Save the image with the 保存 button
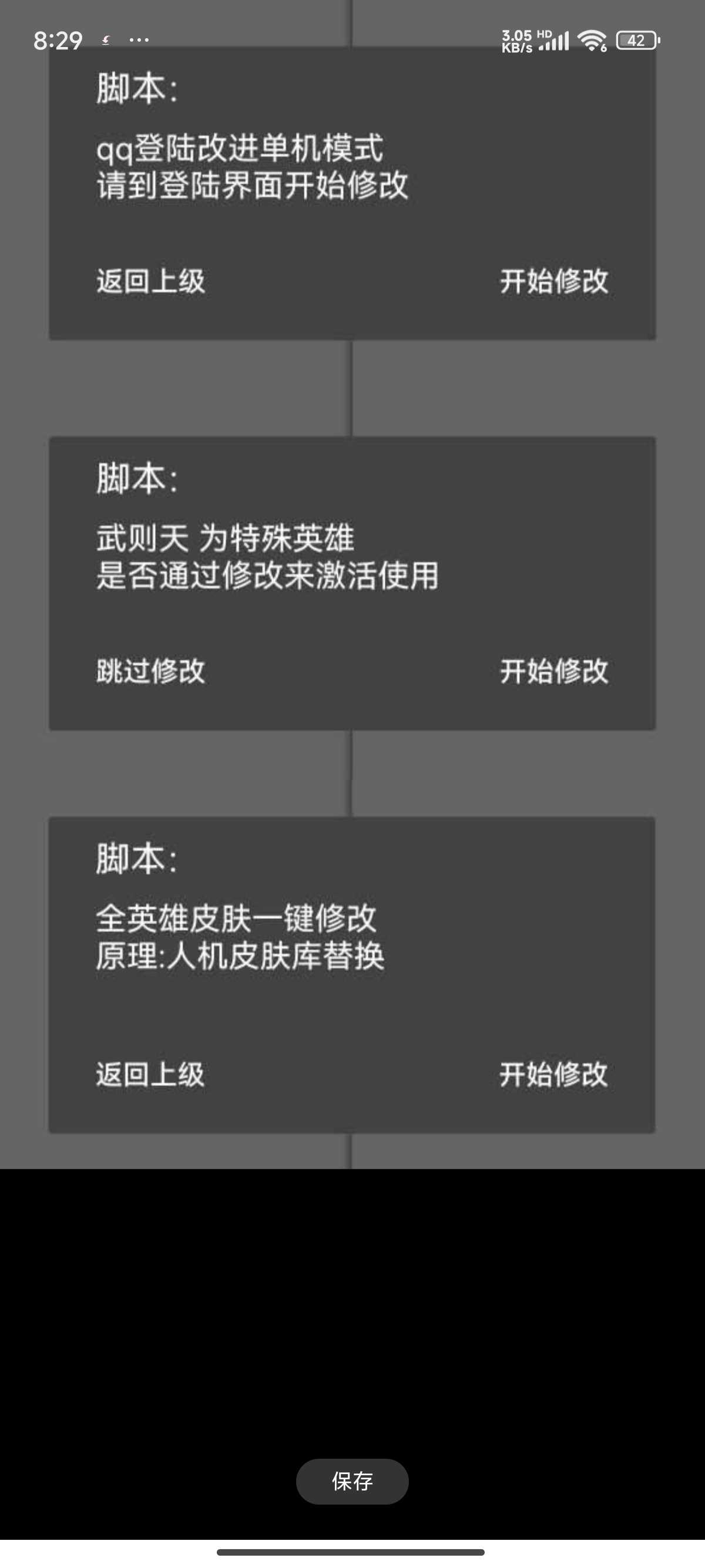Screen dimensions: 705x1568 click(x=352, y=1481)
